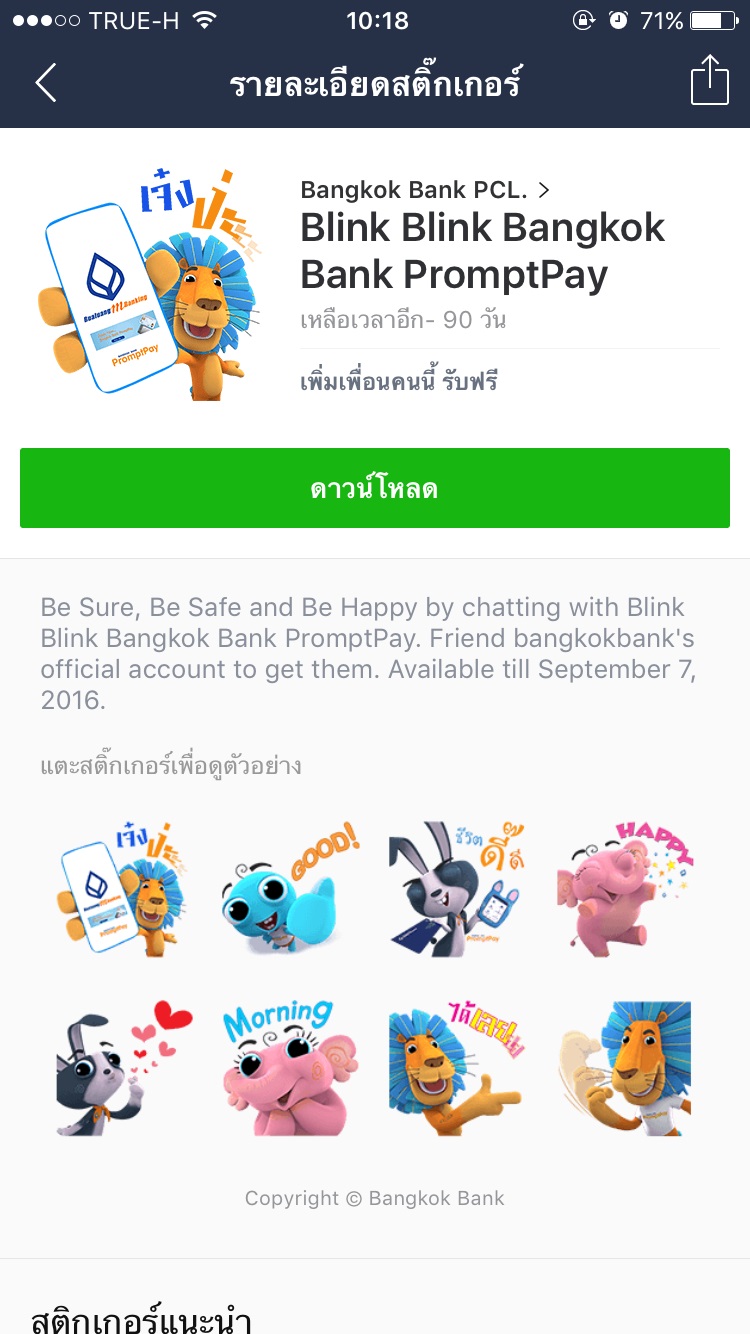Preview the lion flexing arm sticker
The image size is (750, 1334).
pos(625,1068)
